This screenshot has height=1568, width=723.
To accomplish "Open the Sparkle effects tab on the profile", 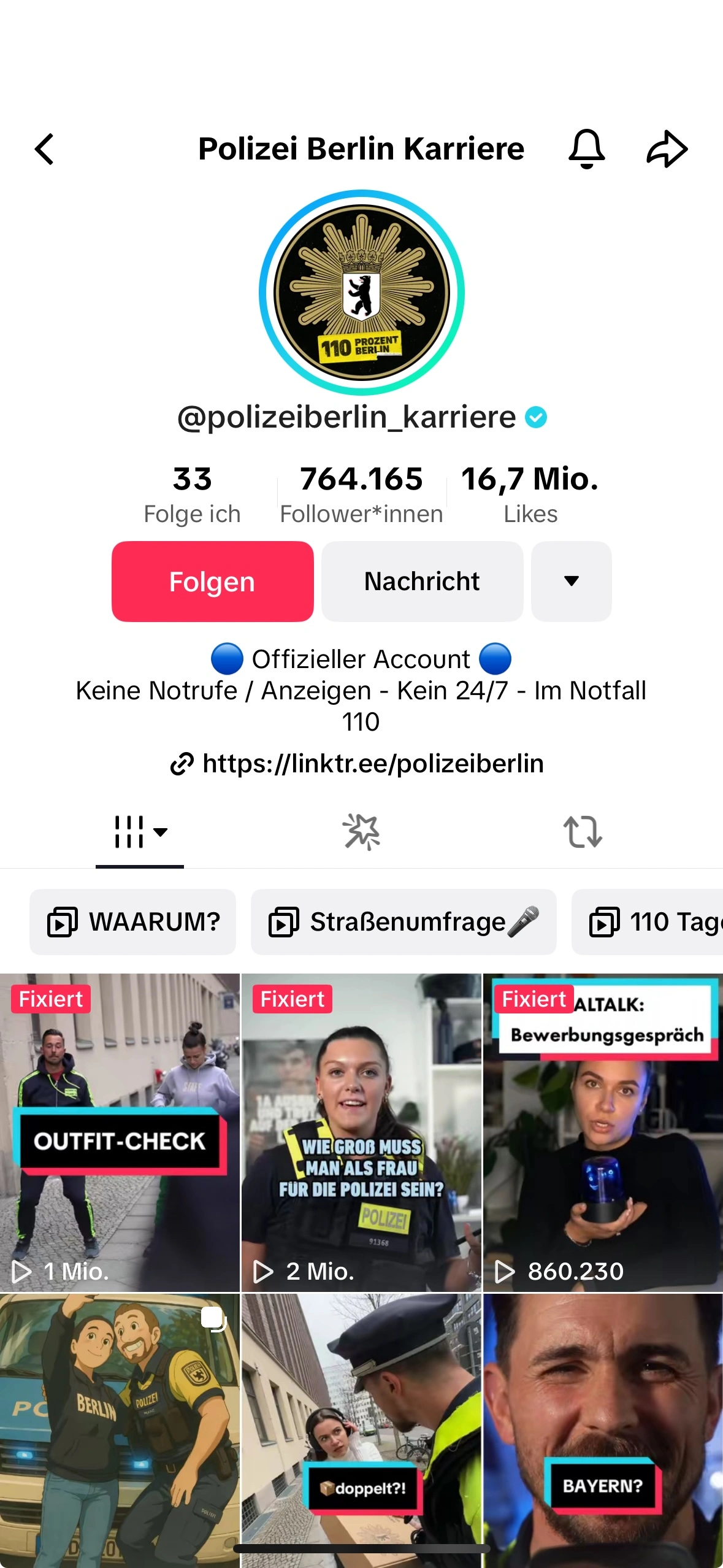I will [361, 831].
